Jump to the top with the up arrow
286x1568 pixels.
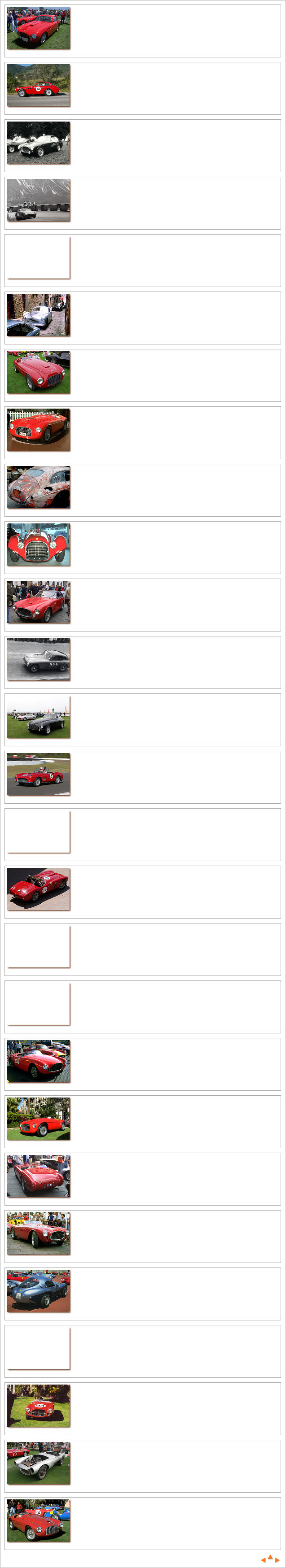pyautogui.click(x=271, y=1558)
